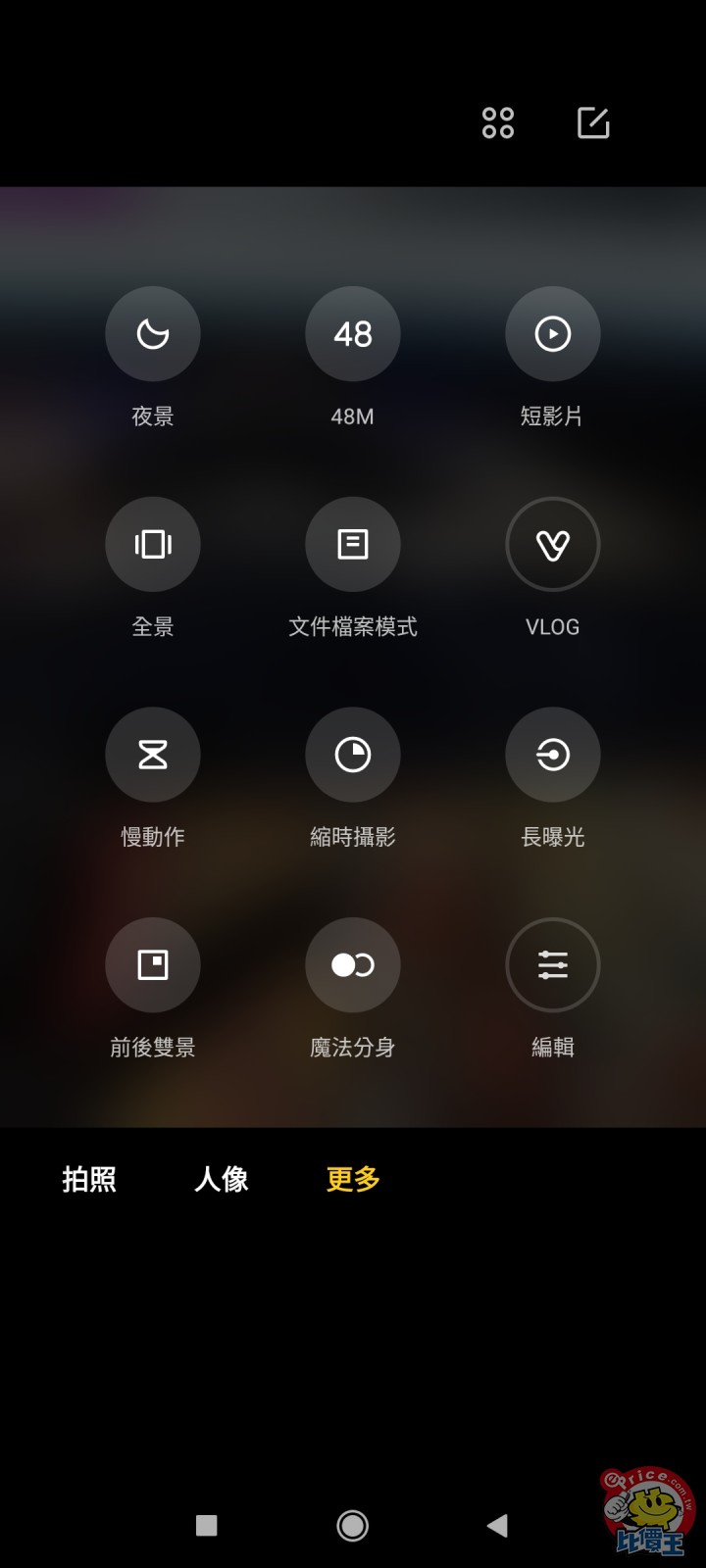The width and height of the screenshot is (706, 1568).
Task: Open Document mode (文件檔案模式)
Action: [x=353, y=544]
